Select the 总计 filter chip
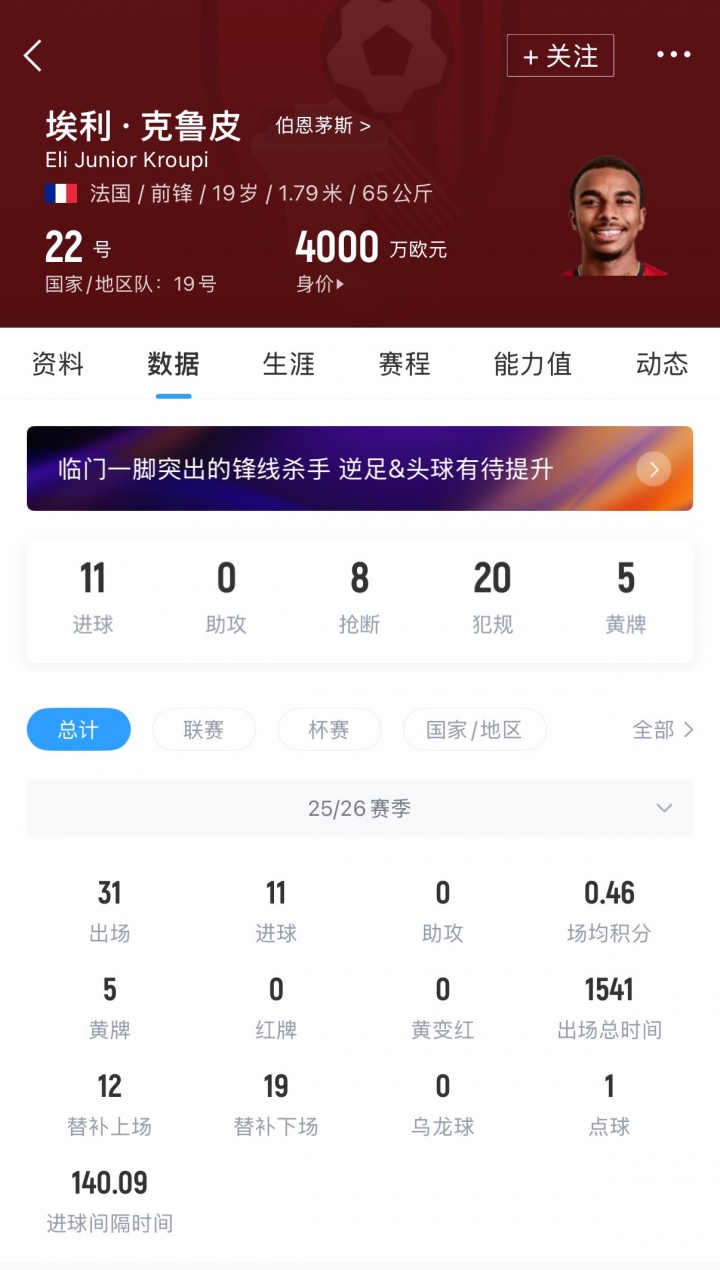The width and height of the screenshot is (720, 1270). click(x=78, y=729)
